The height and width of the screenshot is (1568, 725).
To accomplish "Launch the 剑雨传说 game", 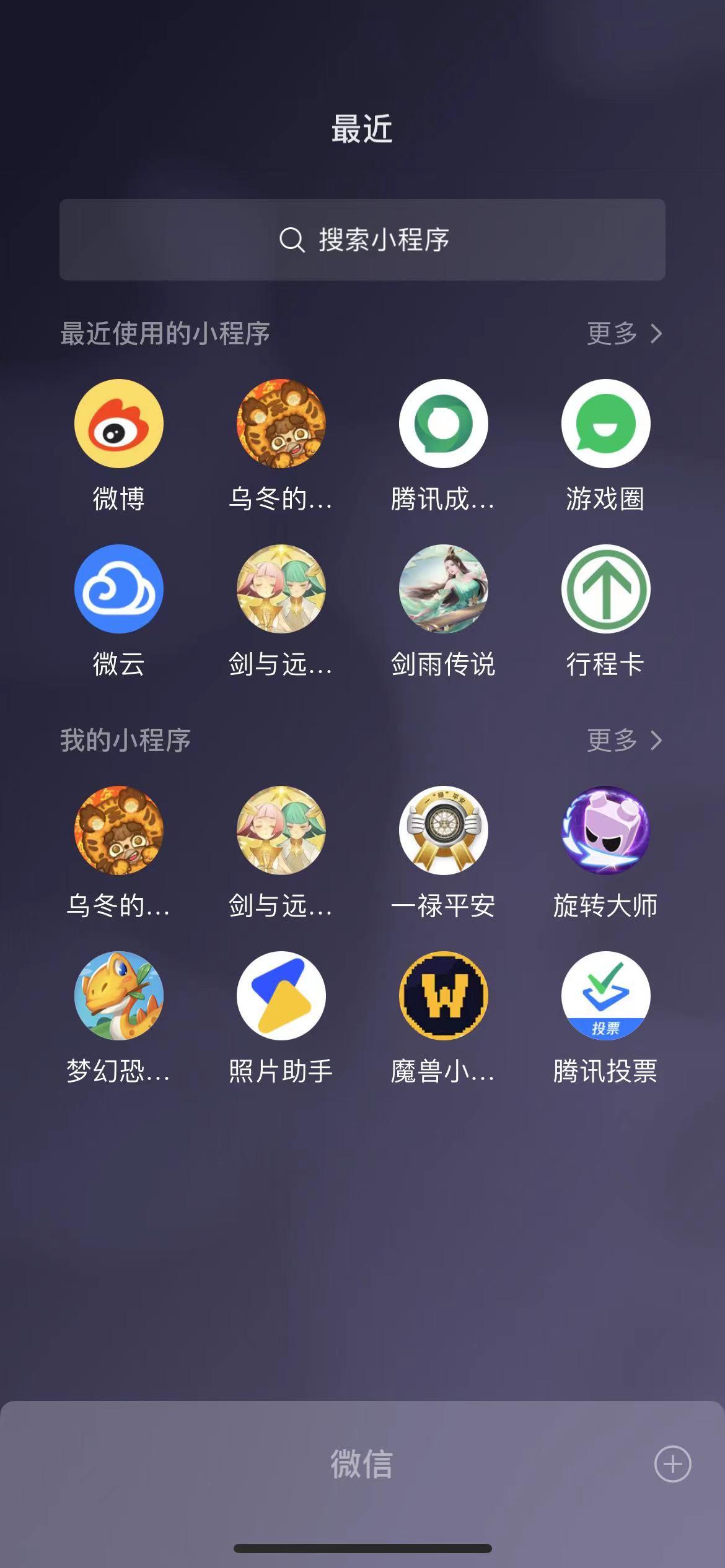I will click(x=443, y=590).
